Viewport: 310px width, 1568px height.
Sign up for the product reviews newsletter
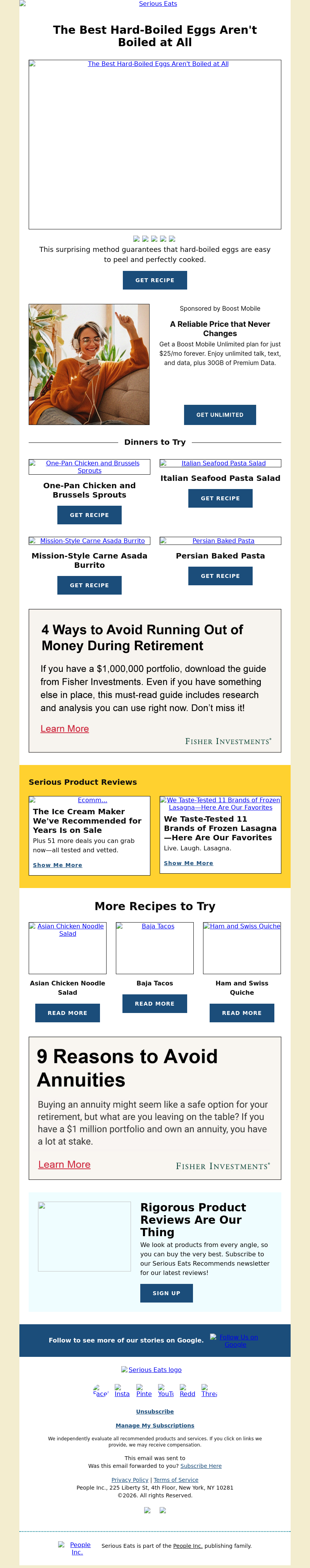coord(166,1293)
